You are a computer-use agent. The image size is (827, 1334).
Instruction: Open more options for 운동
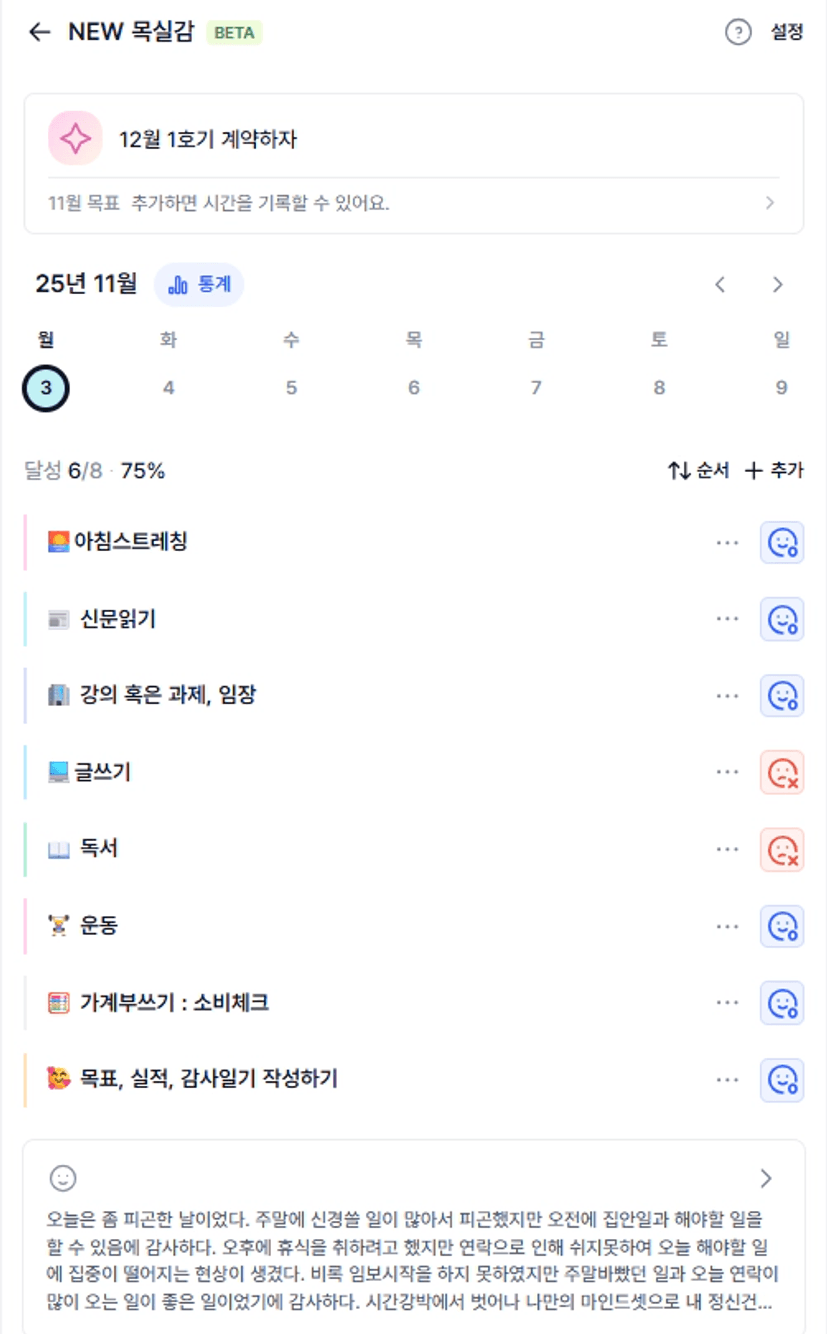727,926
